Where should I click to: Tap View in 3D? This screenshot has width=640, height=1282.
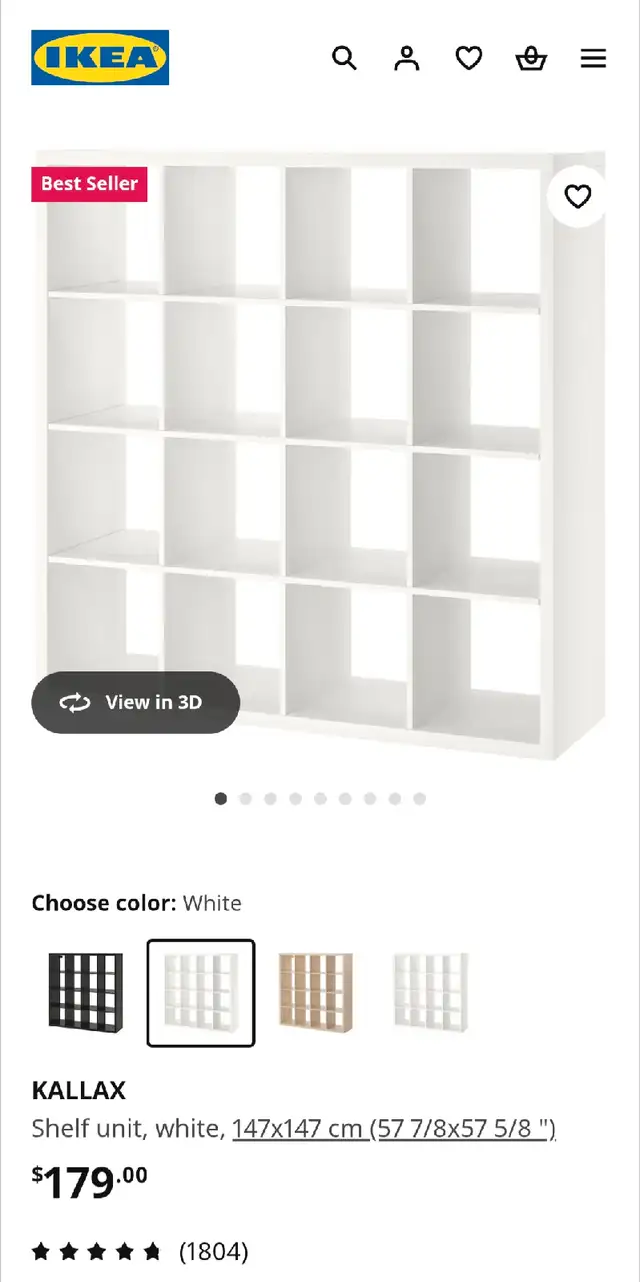point(136,702)
